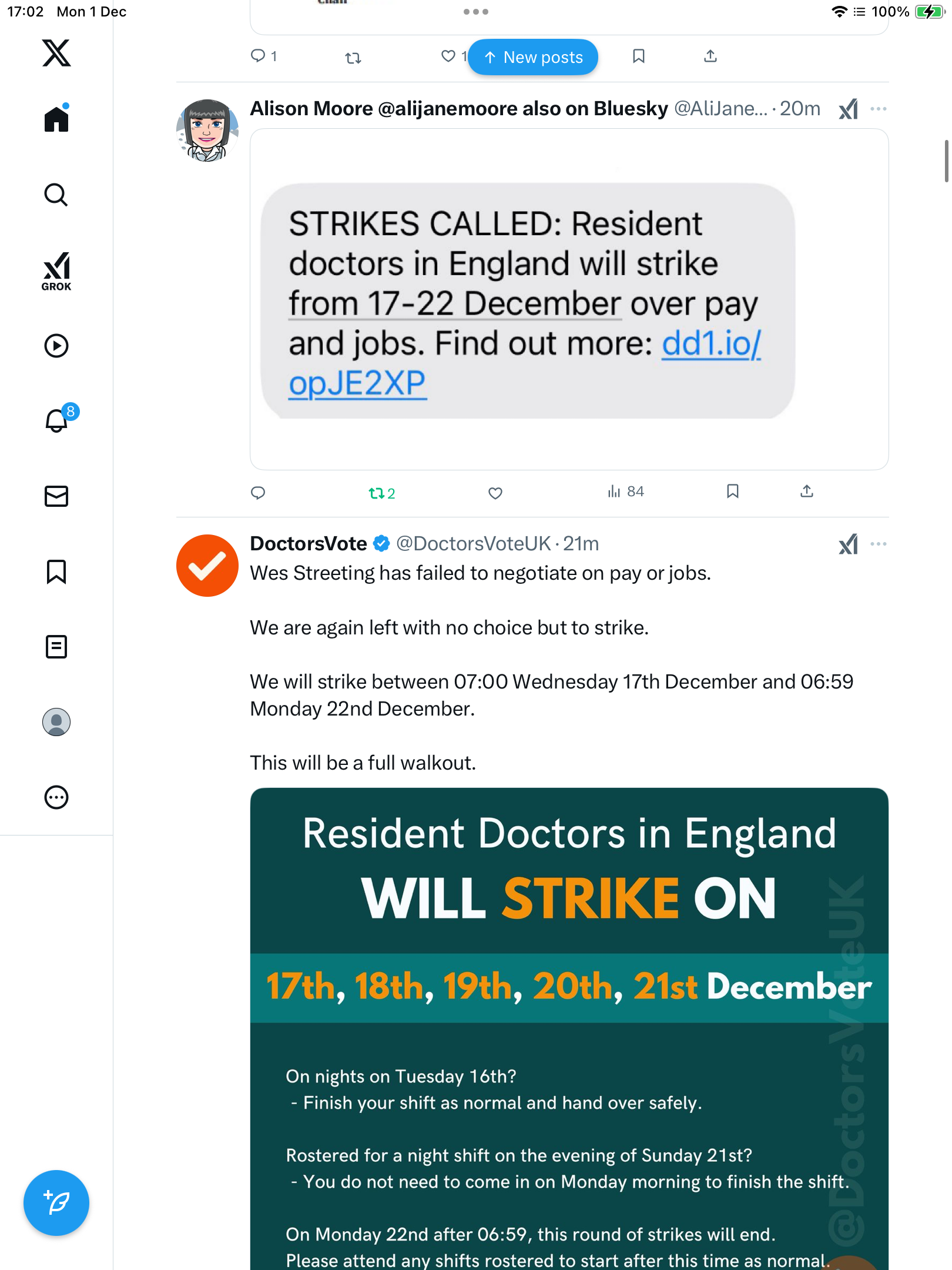Load the New posts pill

533,57
